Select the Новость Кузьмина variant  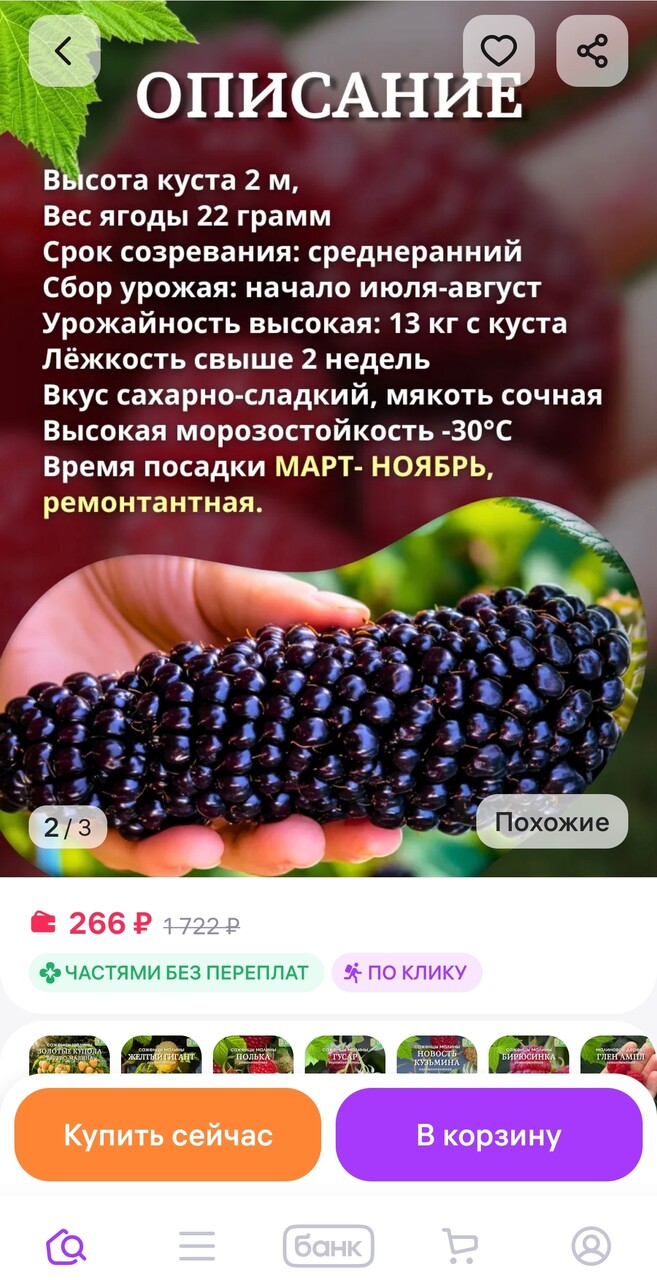coord(437,1056)
